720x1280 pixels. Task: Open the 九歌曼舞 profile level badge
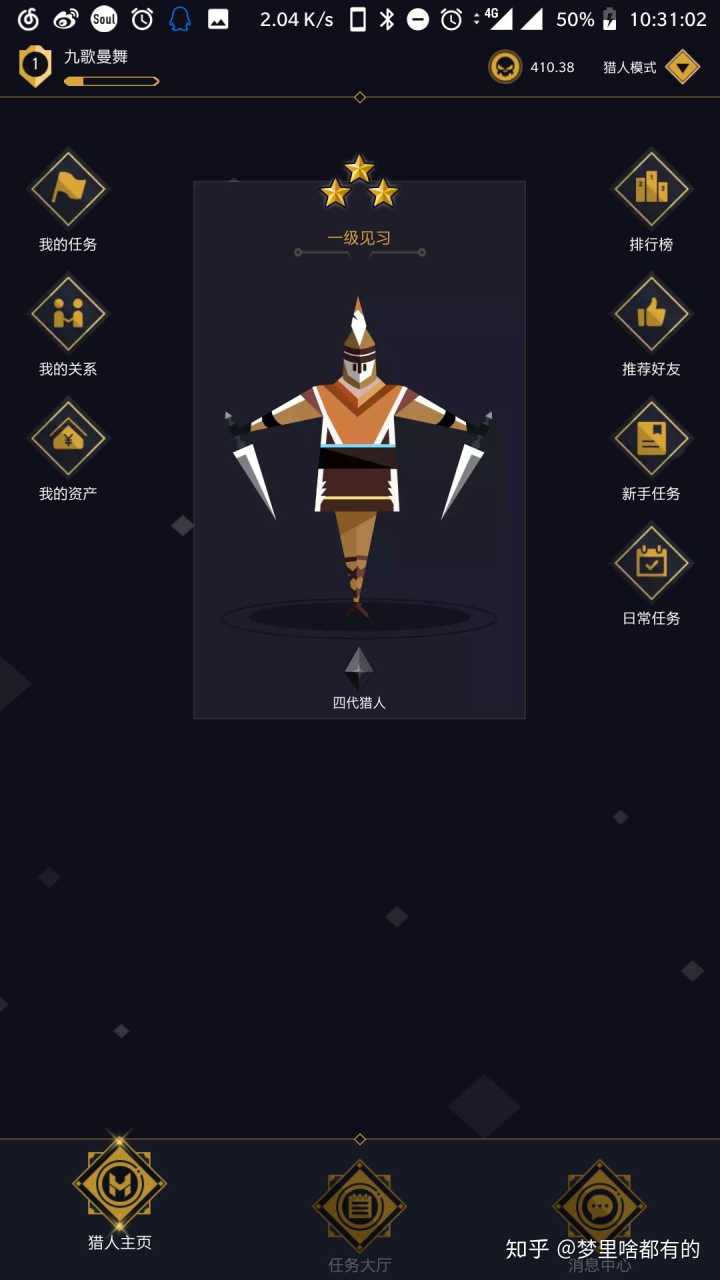coord(35,66)
